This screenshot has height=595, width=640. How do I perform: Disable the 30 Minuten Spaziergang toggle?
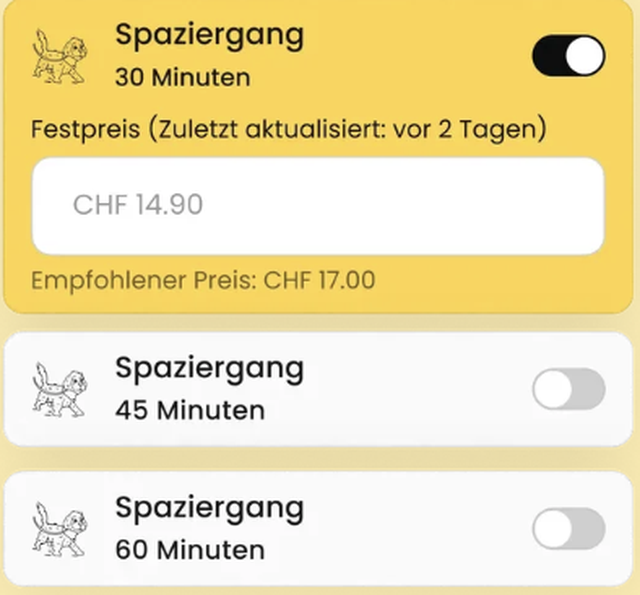(x=568, y=56)
